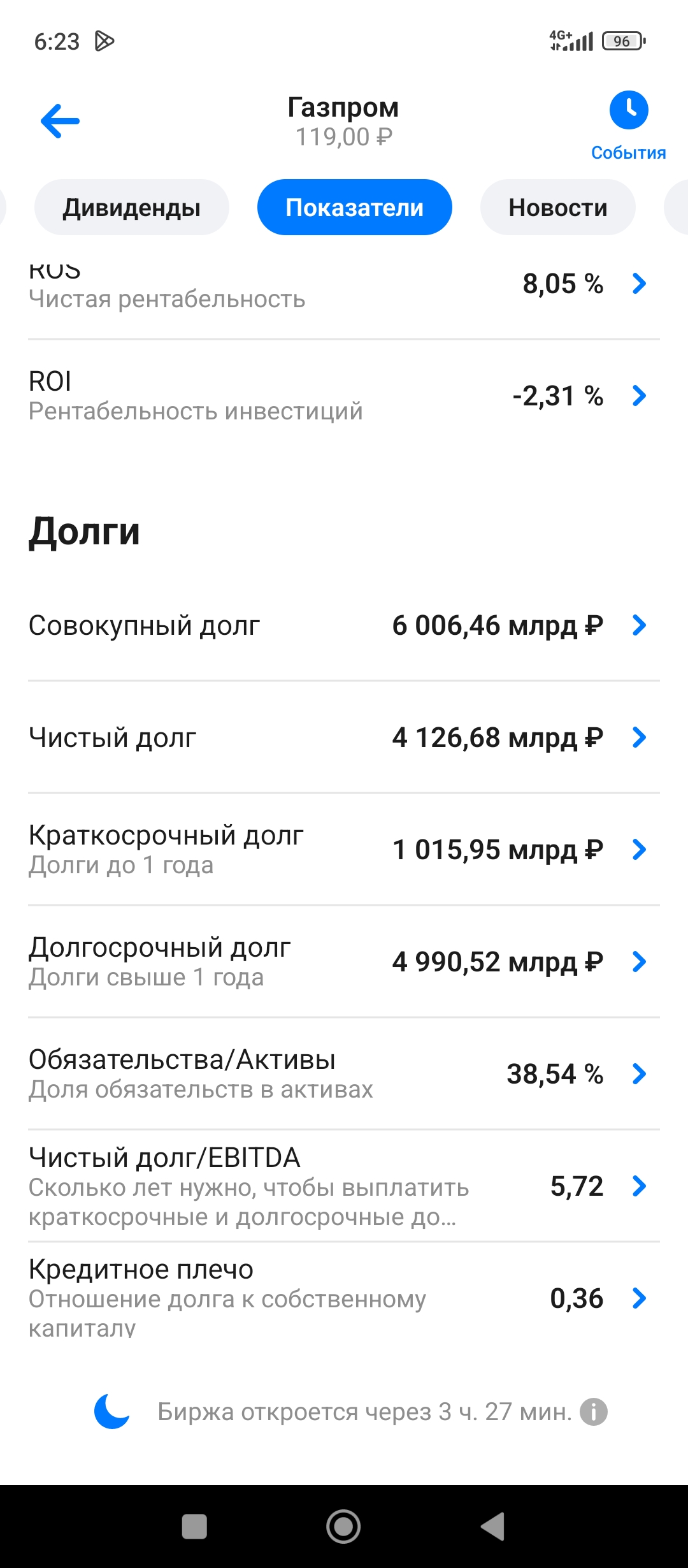
Task: Tap the system home button
Action: tap(343, 1527)
